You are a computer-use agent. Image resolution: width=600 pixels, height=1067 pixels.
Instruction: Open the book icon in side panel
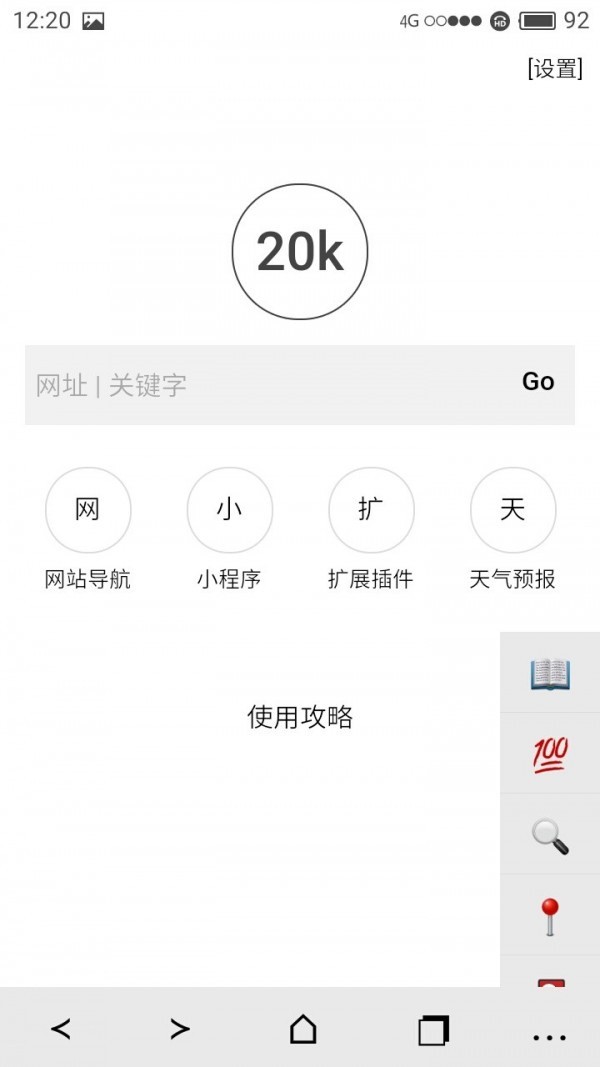click(x=550, y=674)
